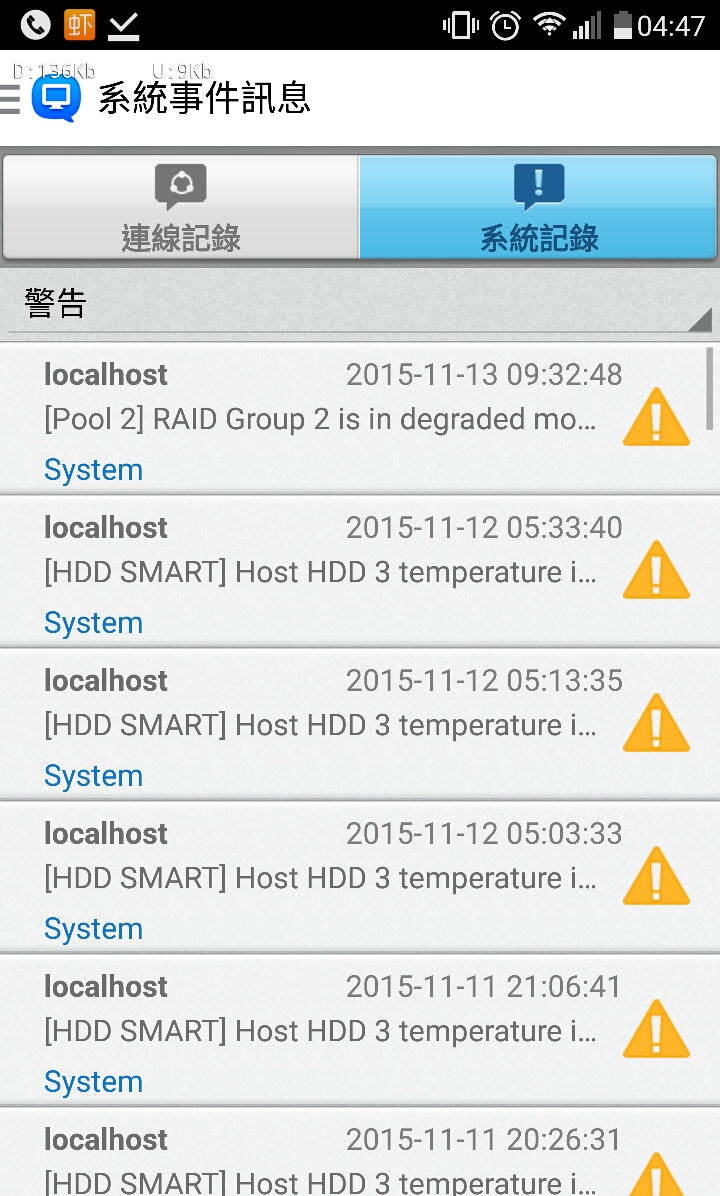Open the RAID Group 2 degraded warning
This screenshot has height=1196, width=720.
pyautogui.click(x=360, y=419)
